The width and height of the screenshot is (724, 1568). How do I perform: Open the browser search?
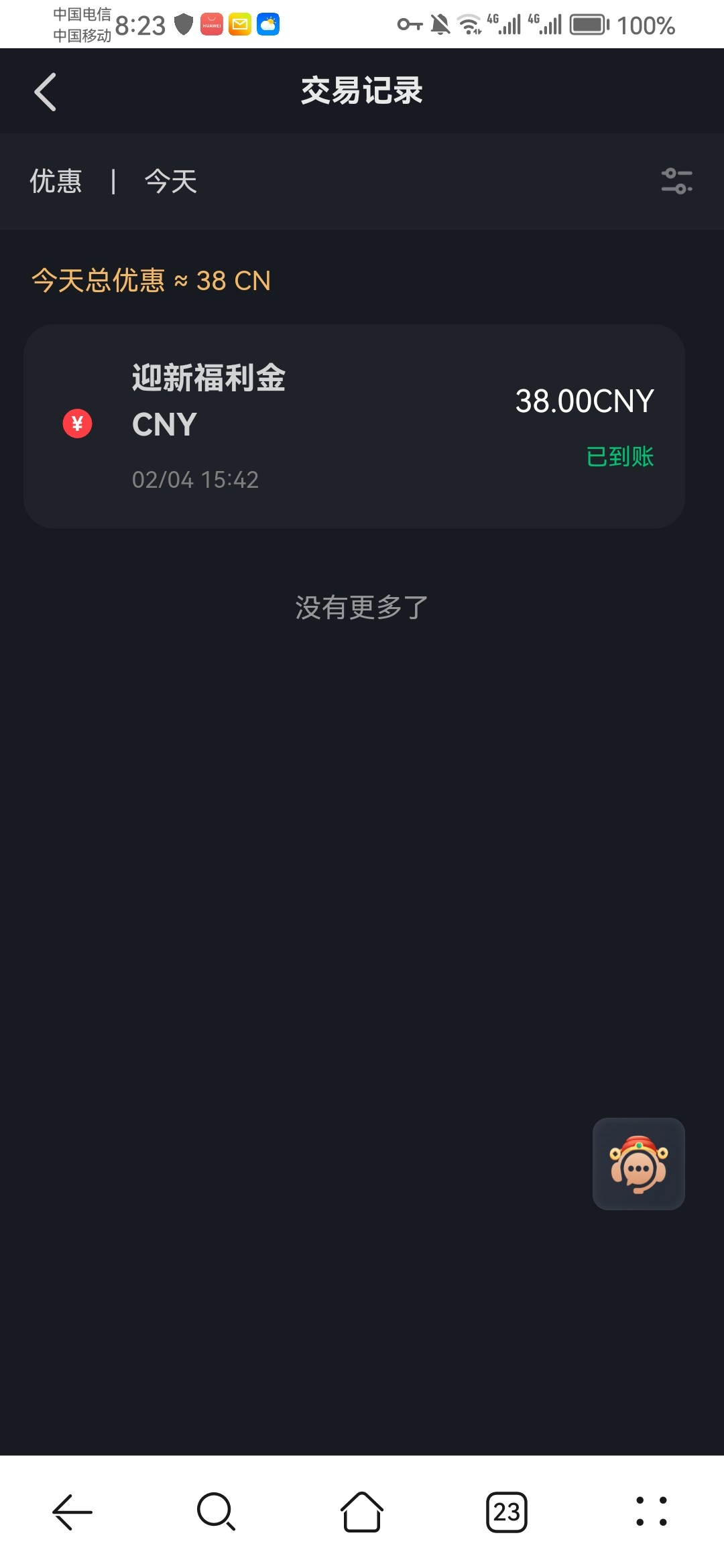(x=217, y=1512)
